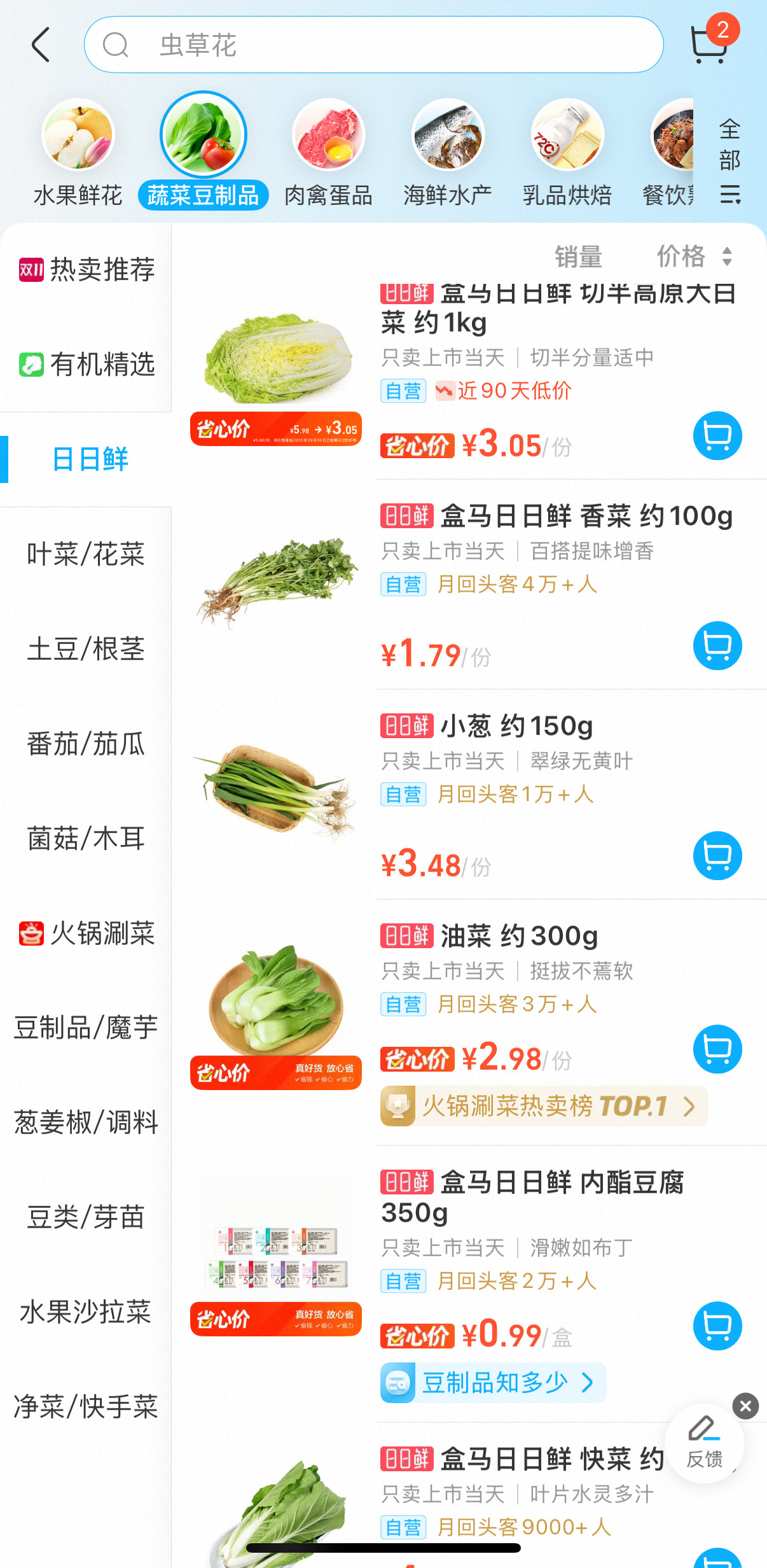Add 小葱 约150g to cart
This screenshot has width=767, height=1568.
point(717,856)
